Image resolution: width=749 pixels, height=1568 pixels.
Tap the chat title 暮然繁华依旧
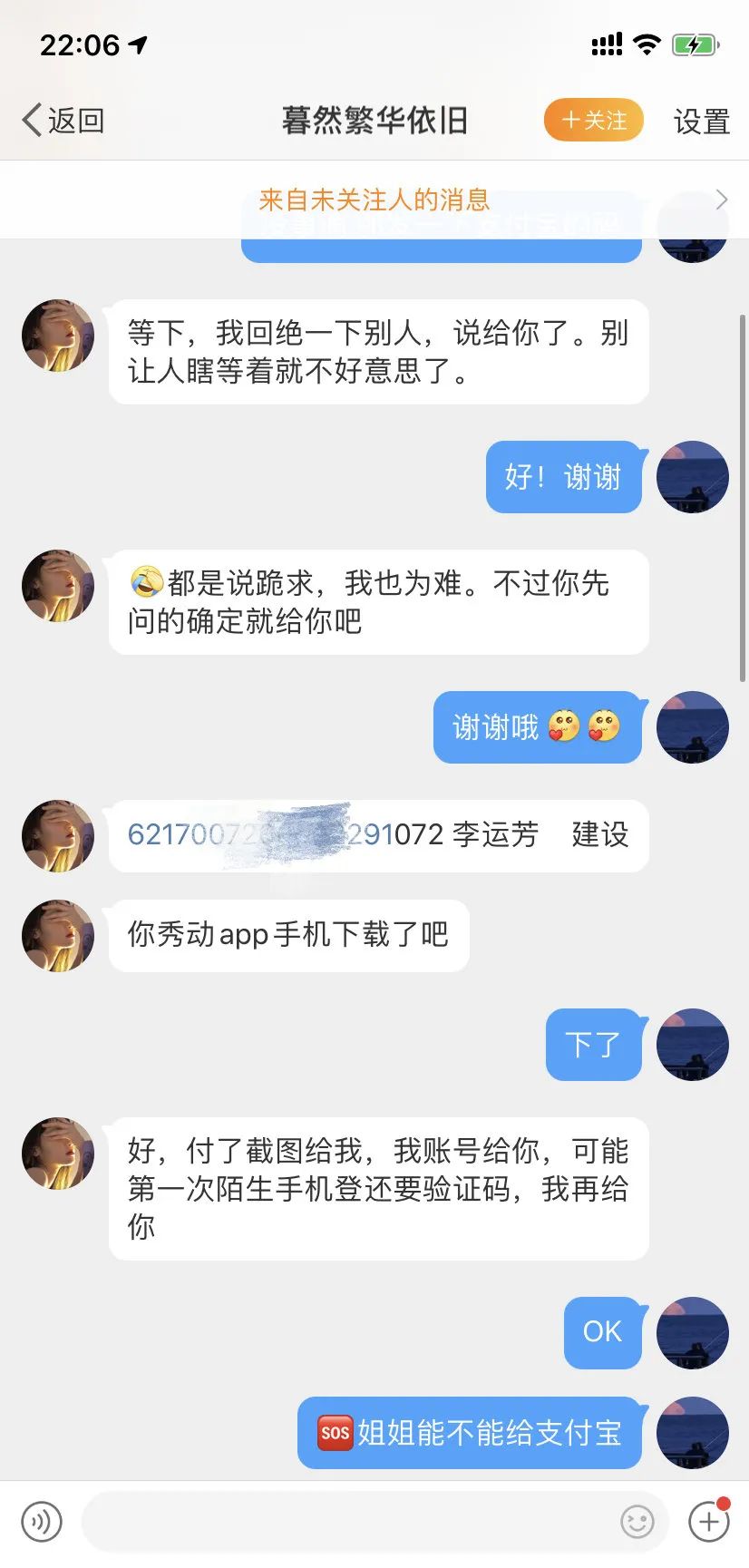point(374,119)
